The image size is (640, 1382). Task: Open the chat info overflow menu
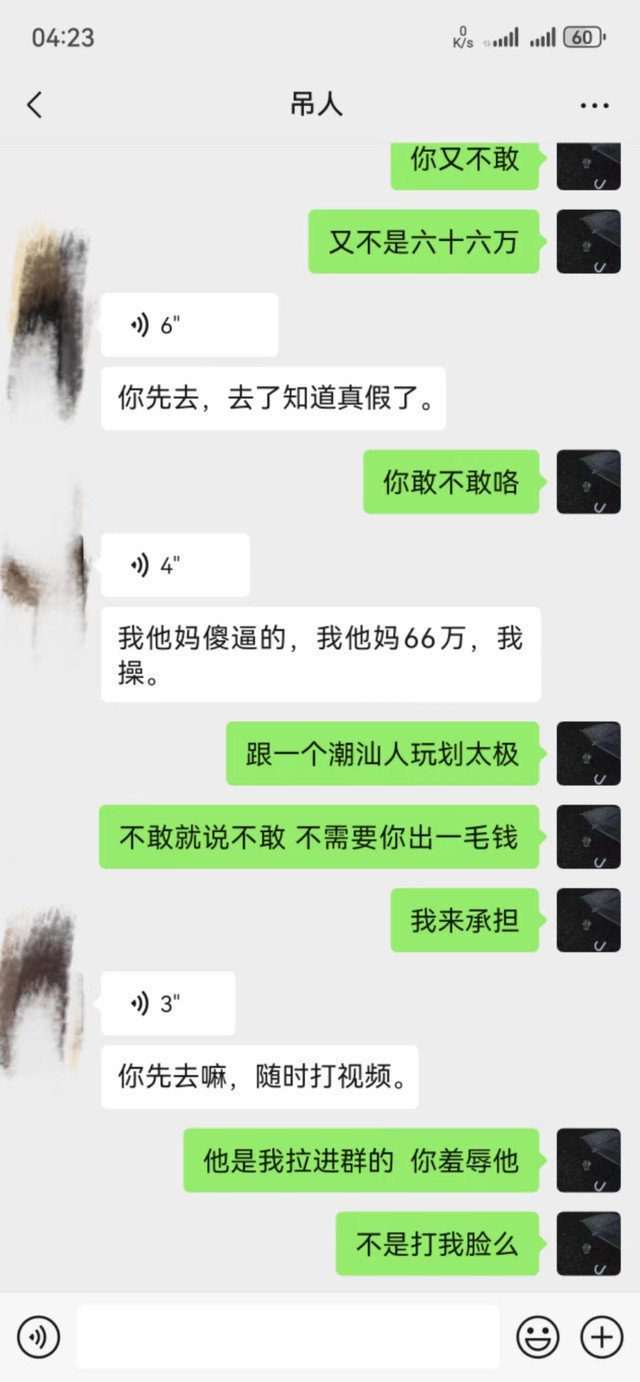(x=594, y=105)
